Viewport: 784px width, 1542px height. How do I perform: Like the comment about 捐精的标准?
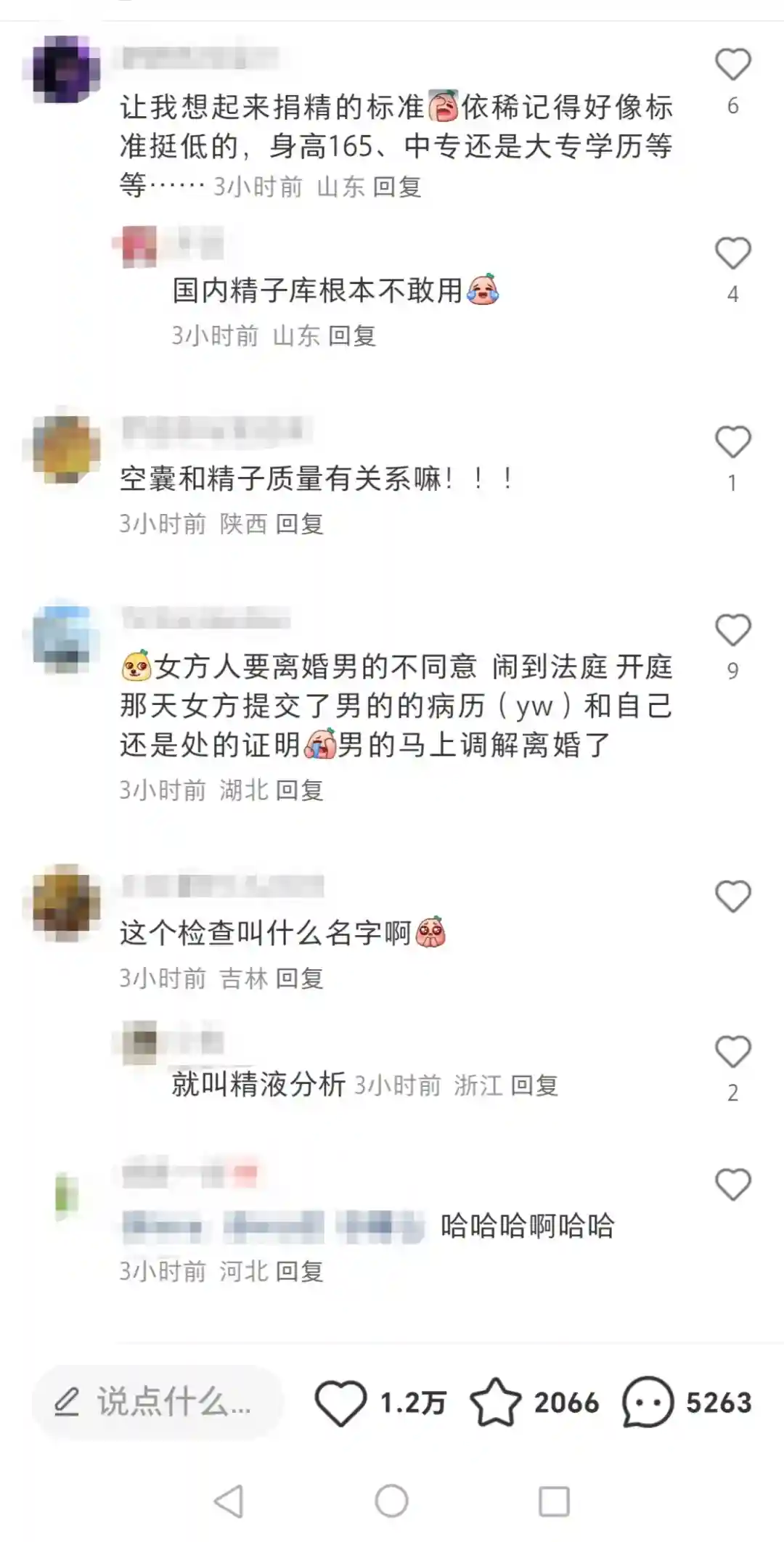732,65
